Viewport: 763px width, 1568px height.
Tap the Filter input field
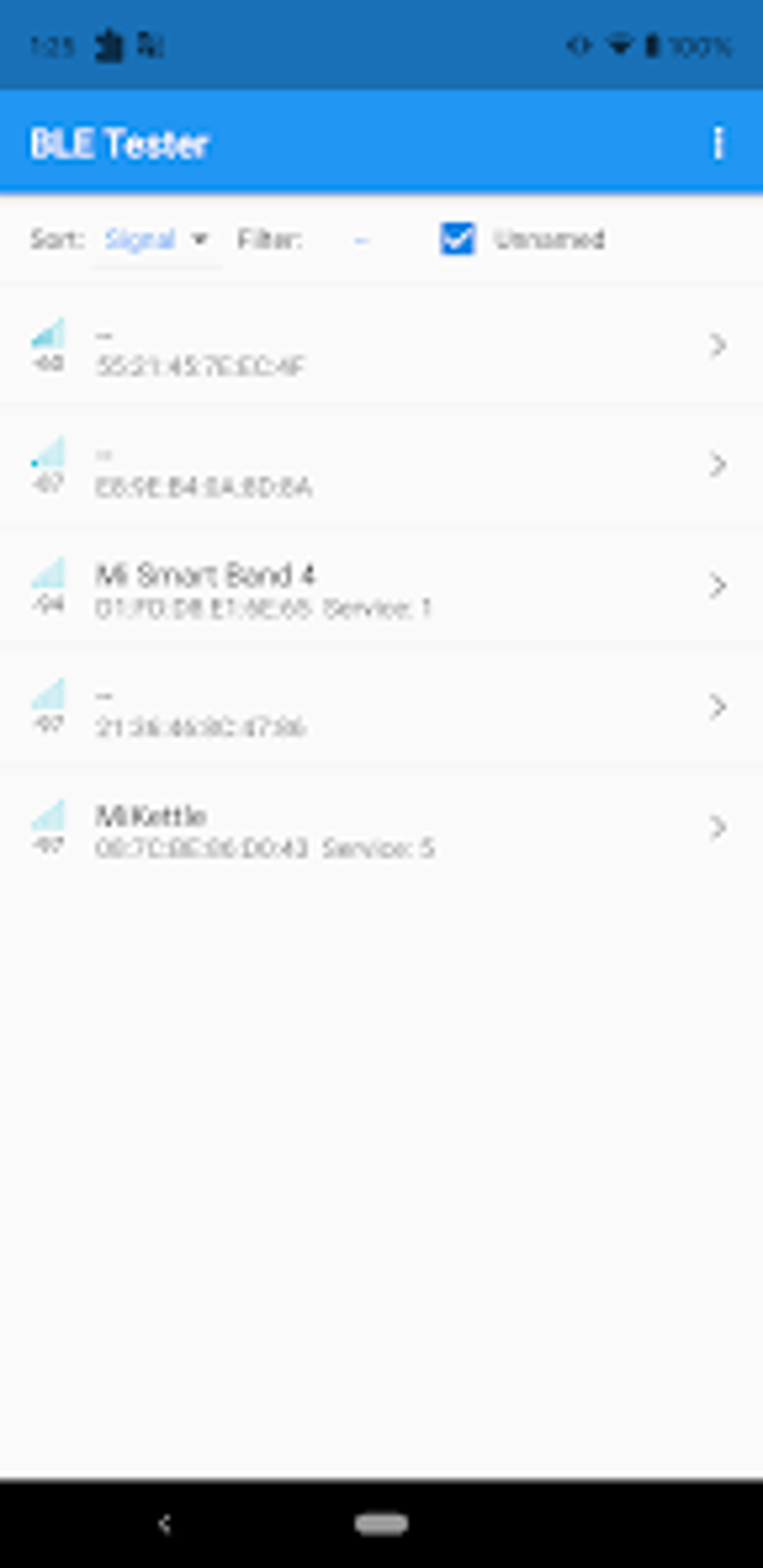click(x=362, y=239)
